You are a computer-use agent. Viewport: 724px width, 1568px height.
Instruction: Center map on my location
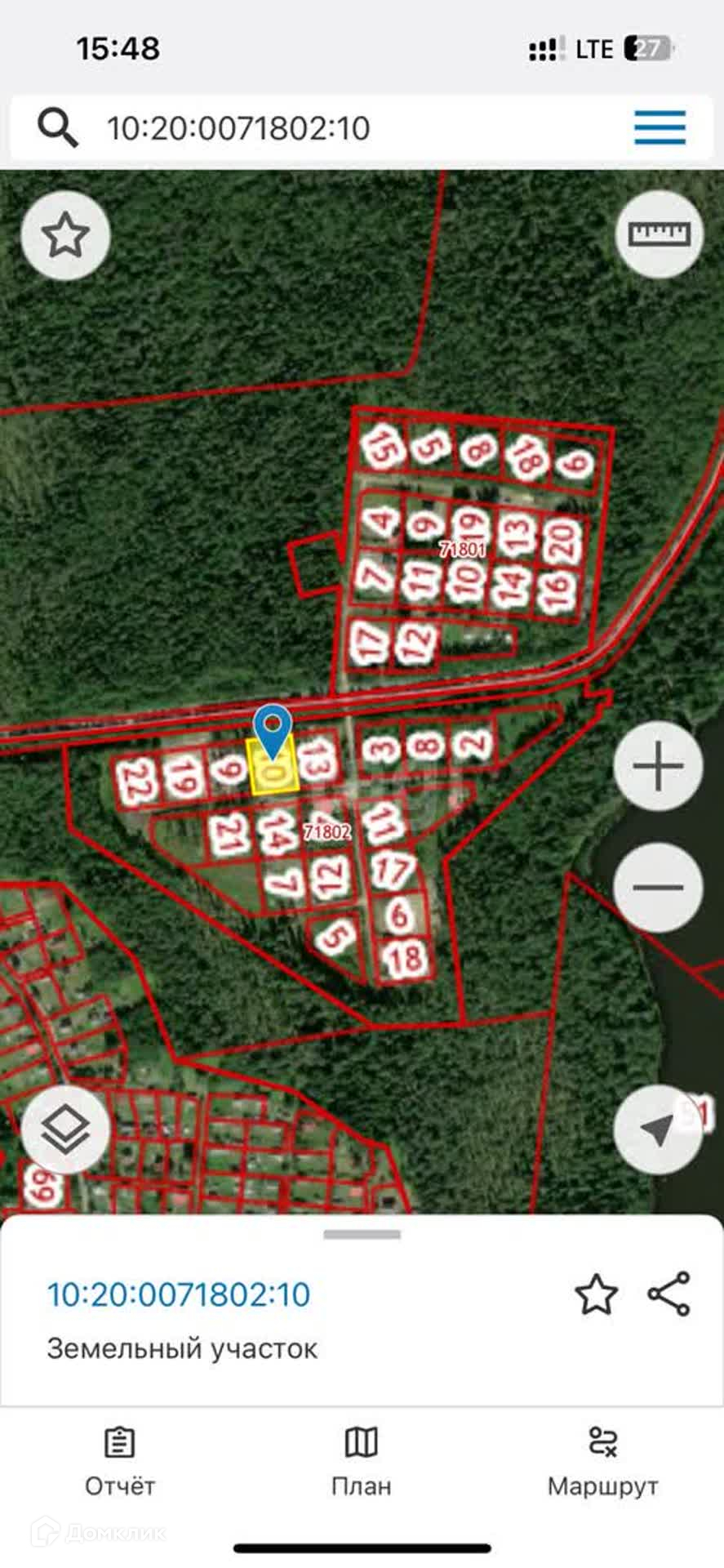(x=658, y=1130)
